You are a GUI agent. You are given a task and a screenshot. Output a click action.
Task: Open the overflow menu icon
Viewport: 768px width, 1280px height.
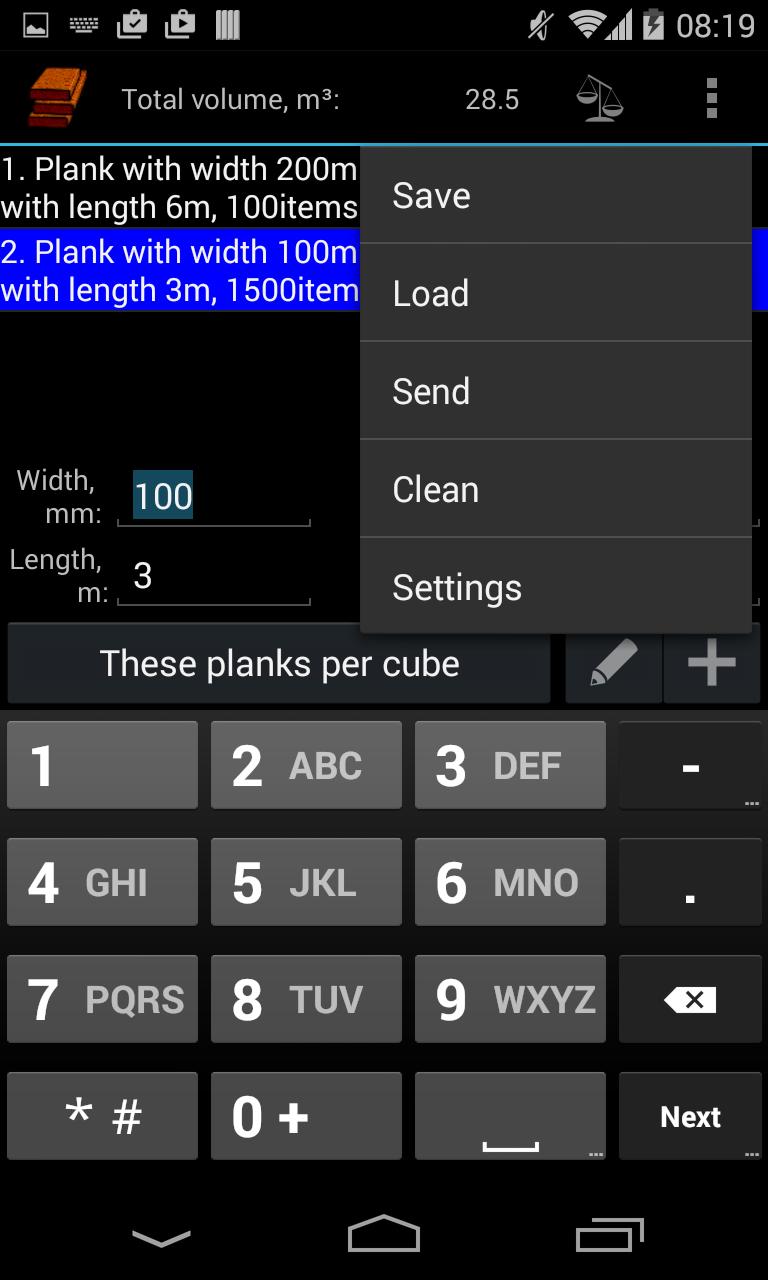pos(711,97)
